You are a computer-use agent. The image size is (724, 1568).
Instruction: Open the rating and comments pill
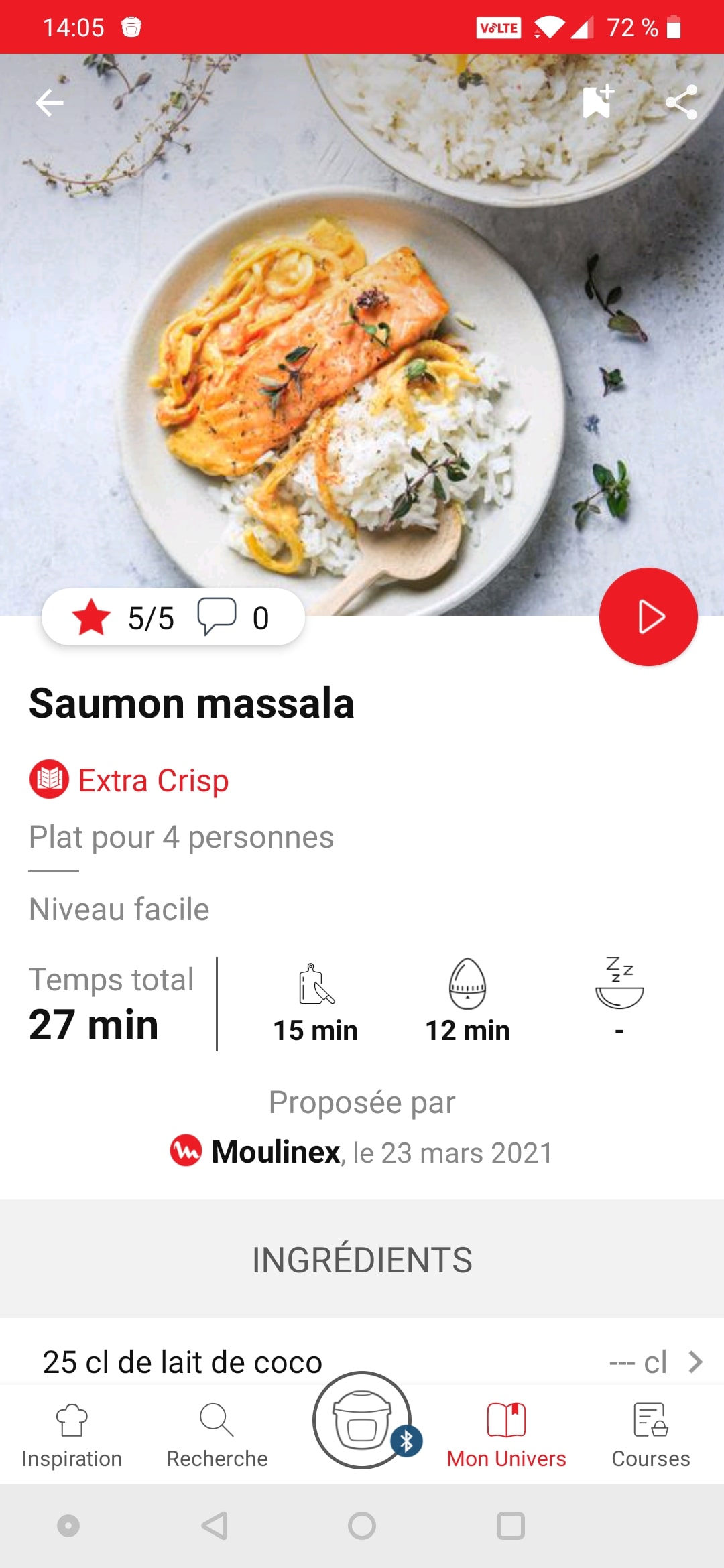click(x=173, y=617)
